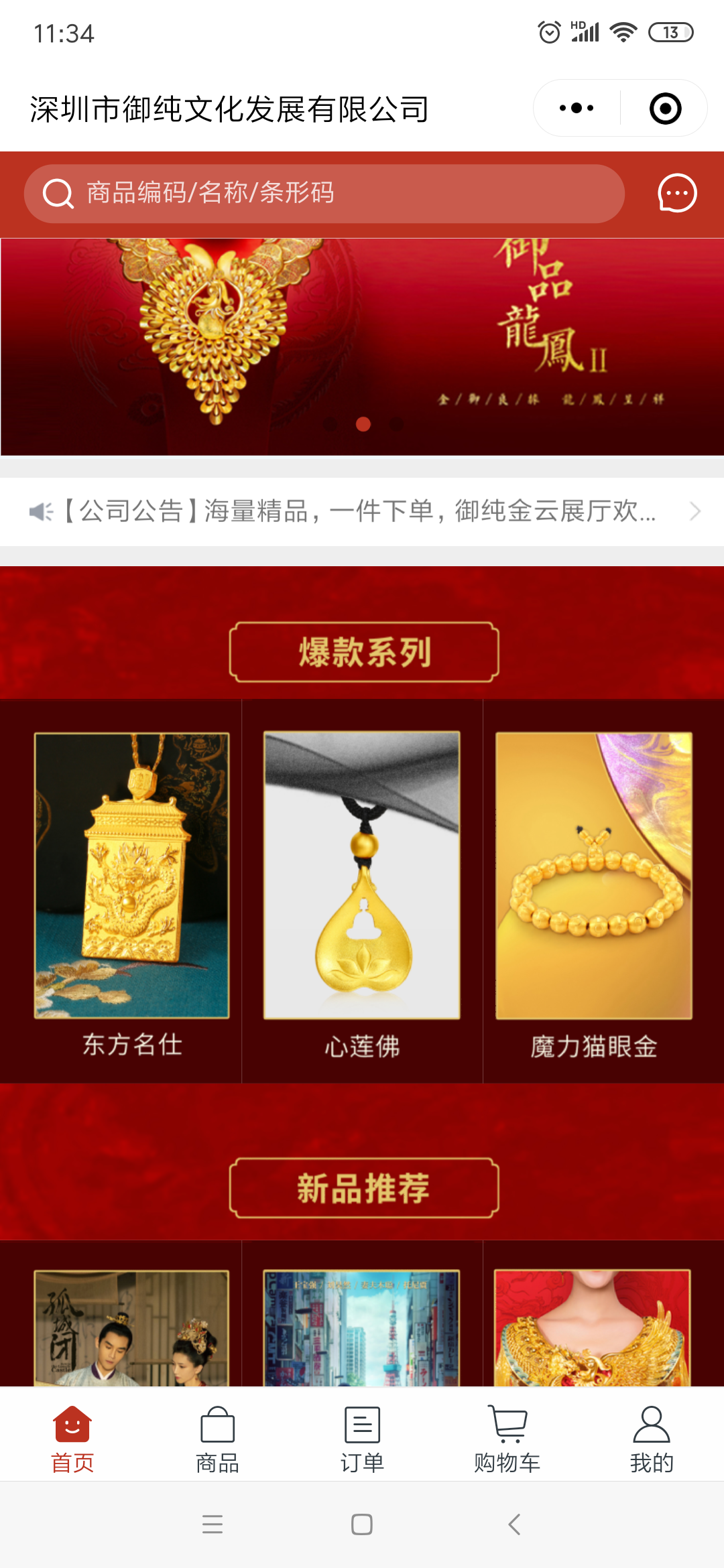Switch to the 我的 tab
Image resolution: width=724 pixels, height=1568 pixels.
tap(652, 1439)
